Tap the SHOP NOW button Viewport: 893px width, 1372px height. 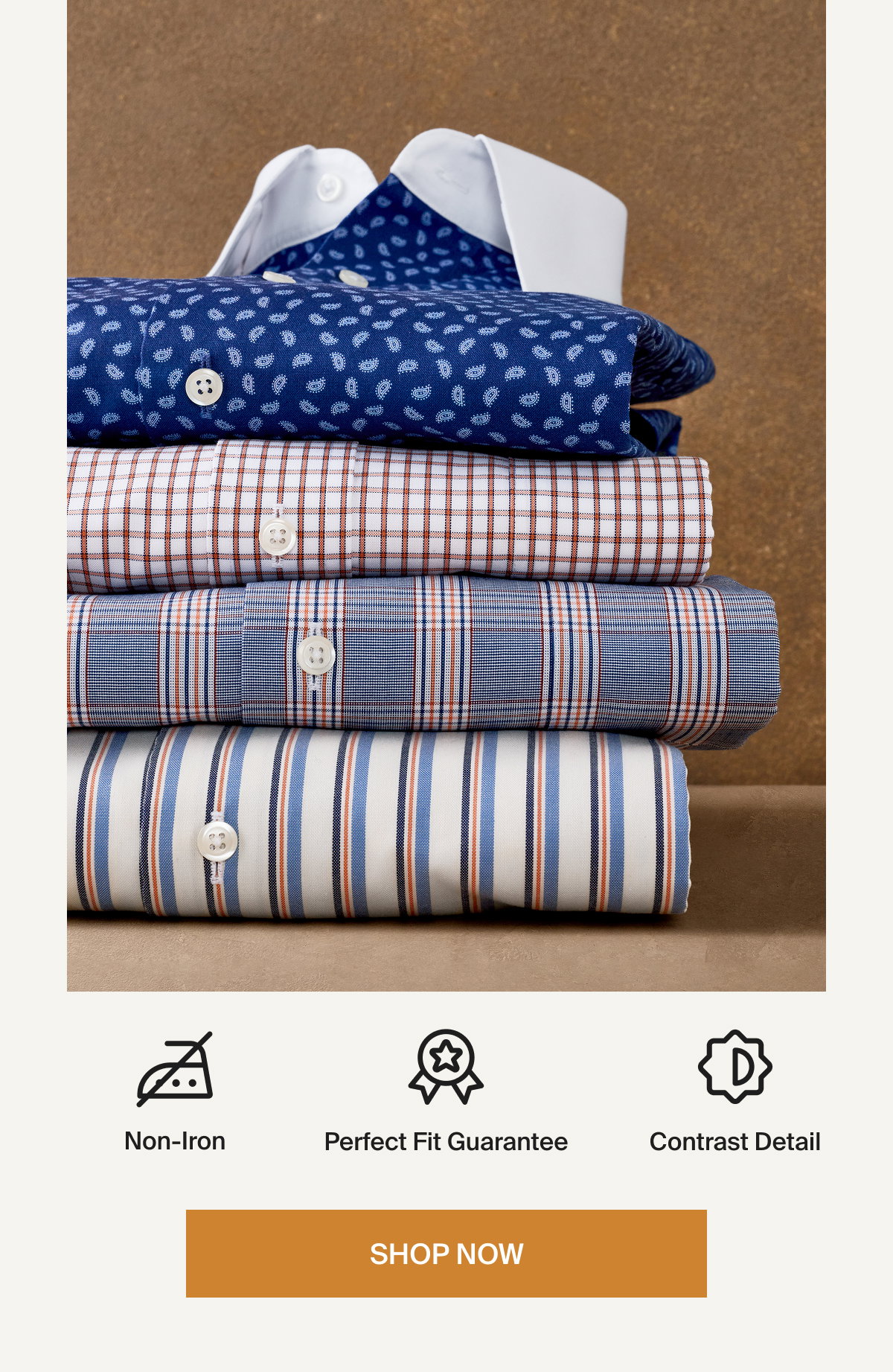(x=446, y=1254)
